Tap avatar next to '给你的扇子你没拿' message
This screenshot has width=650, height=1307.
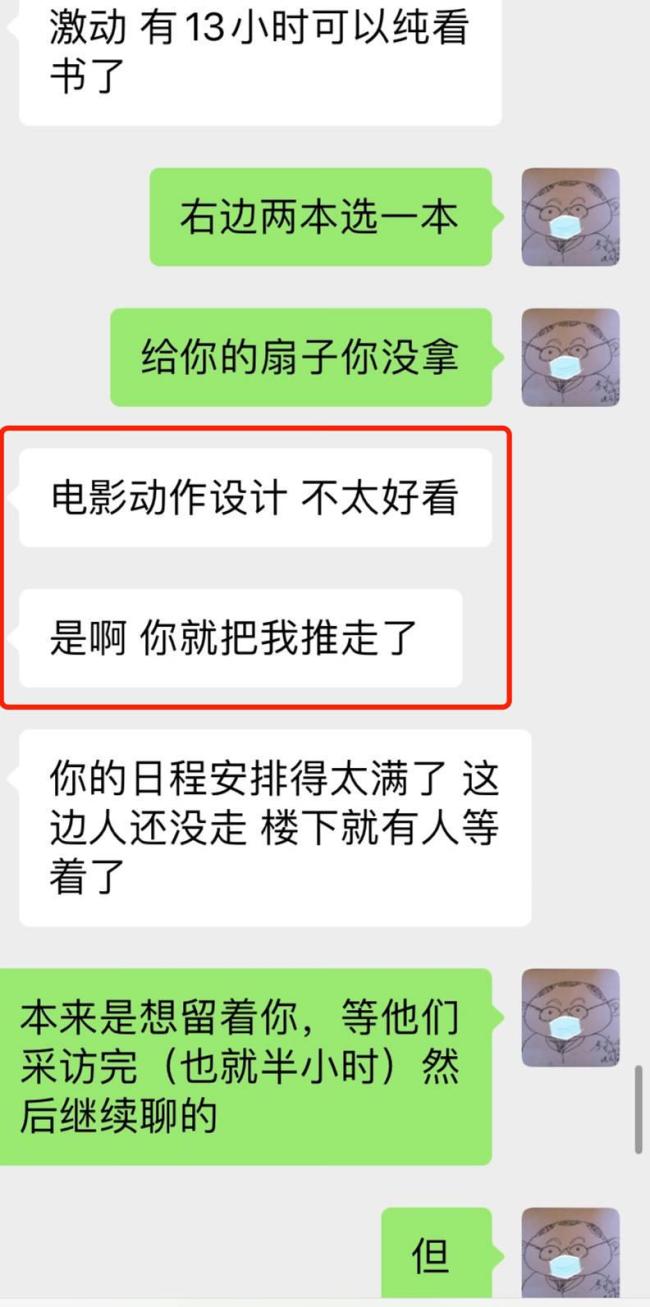pos(570,357)
